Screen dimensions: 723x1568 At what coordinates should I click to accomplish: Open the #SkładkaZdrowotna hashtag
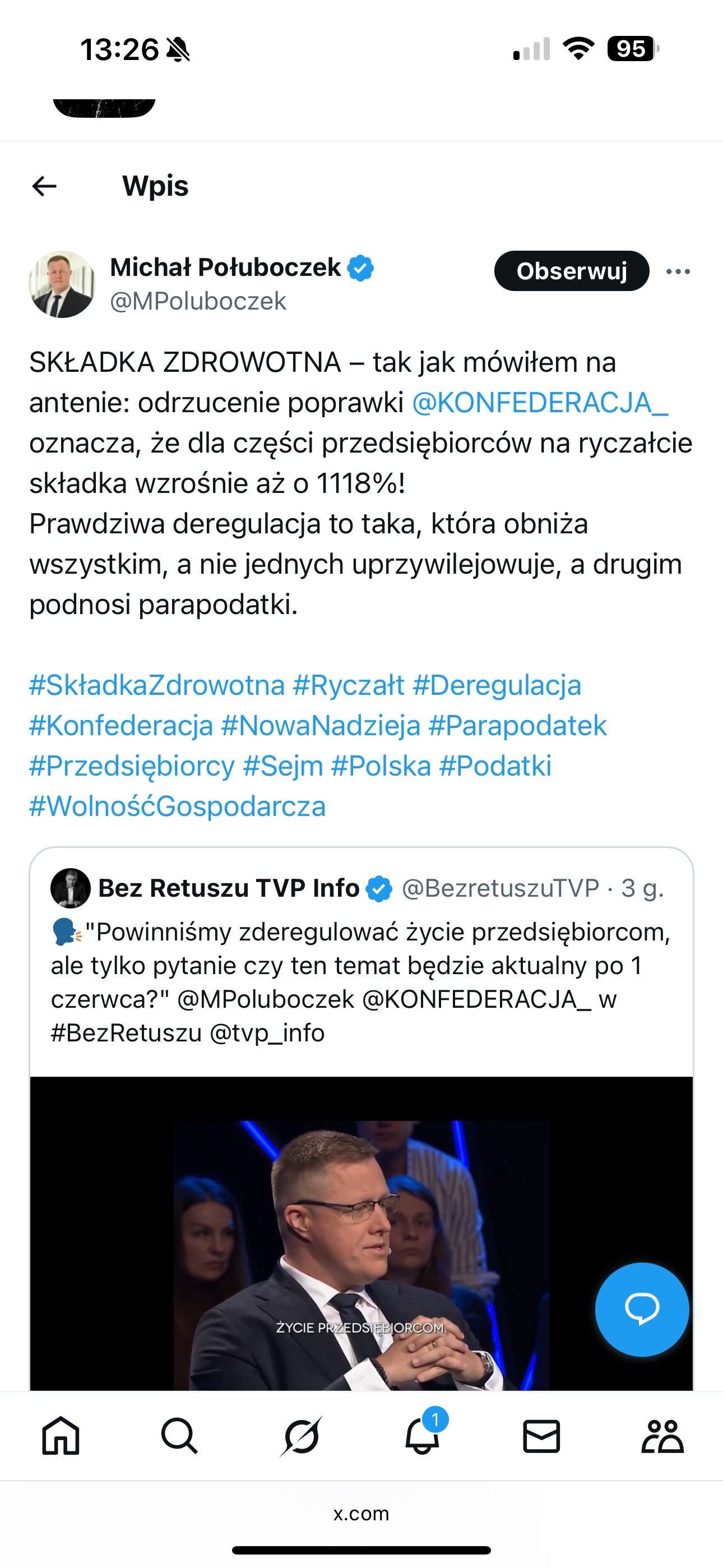(157, 685)
